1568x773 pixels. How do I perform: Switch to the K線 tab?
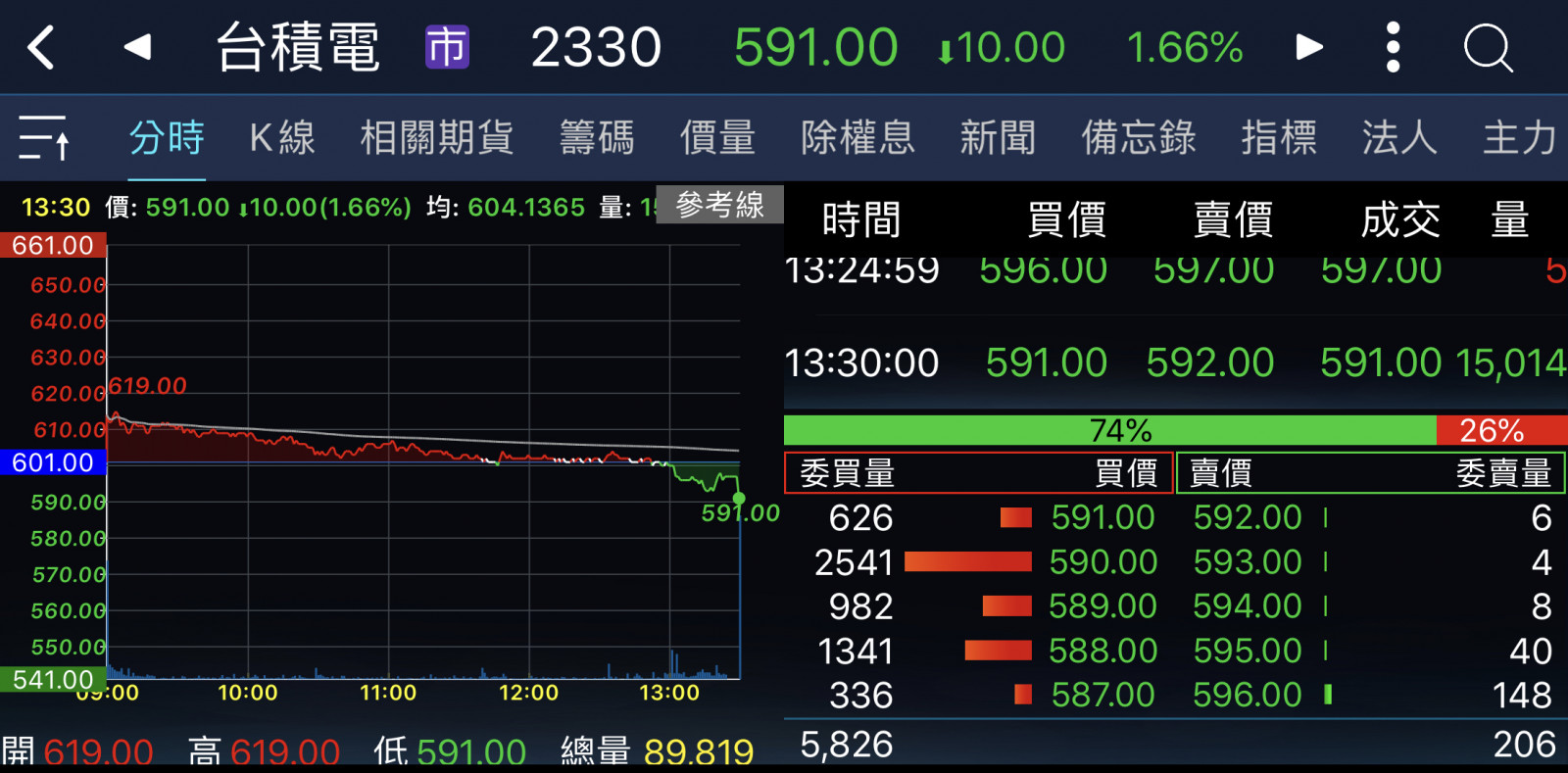pyautogui.click(x=282, y=137)
